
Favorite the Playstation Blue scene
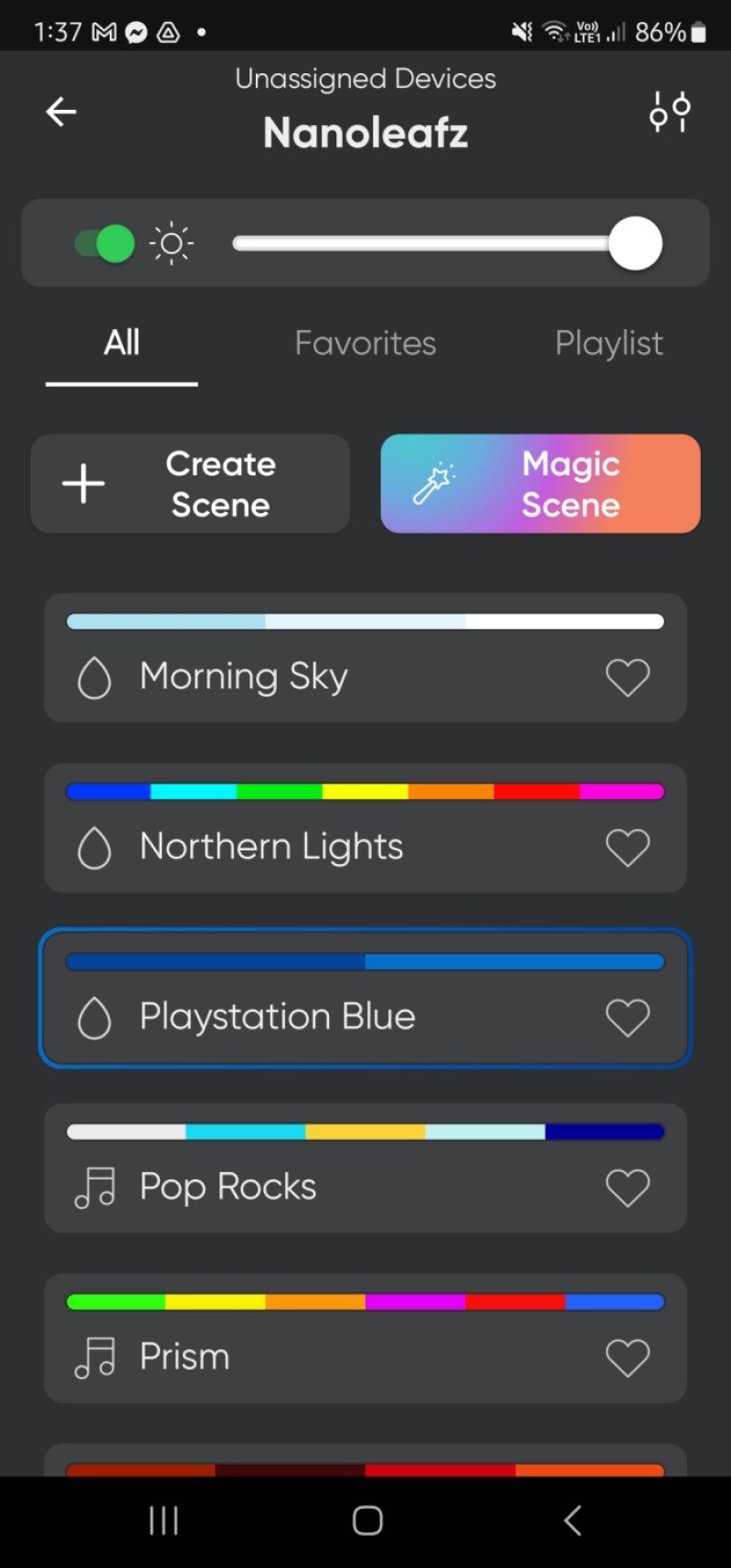(628, 1018)
